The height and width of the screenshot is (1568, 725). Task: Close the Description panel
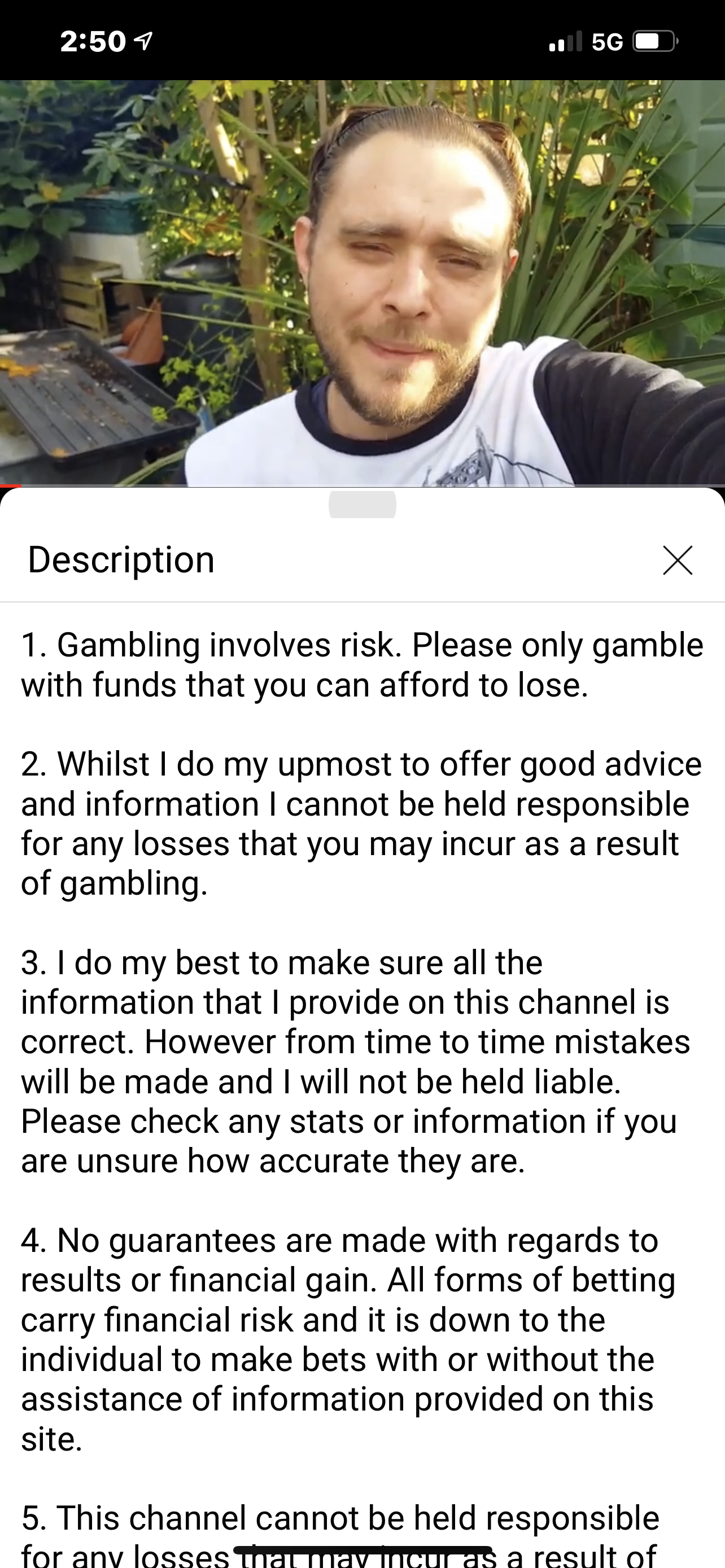click(677, 560)
